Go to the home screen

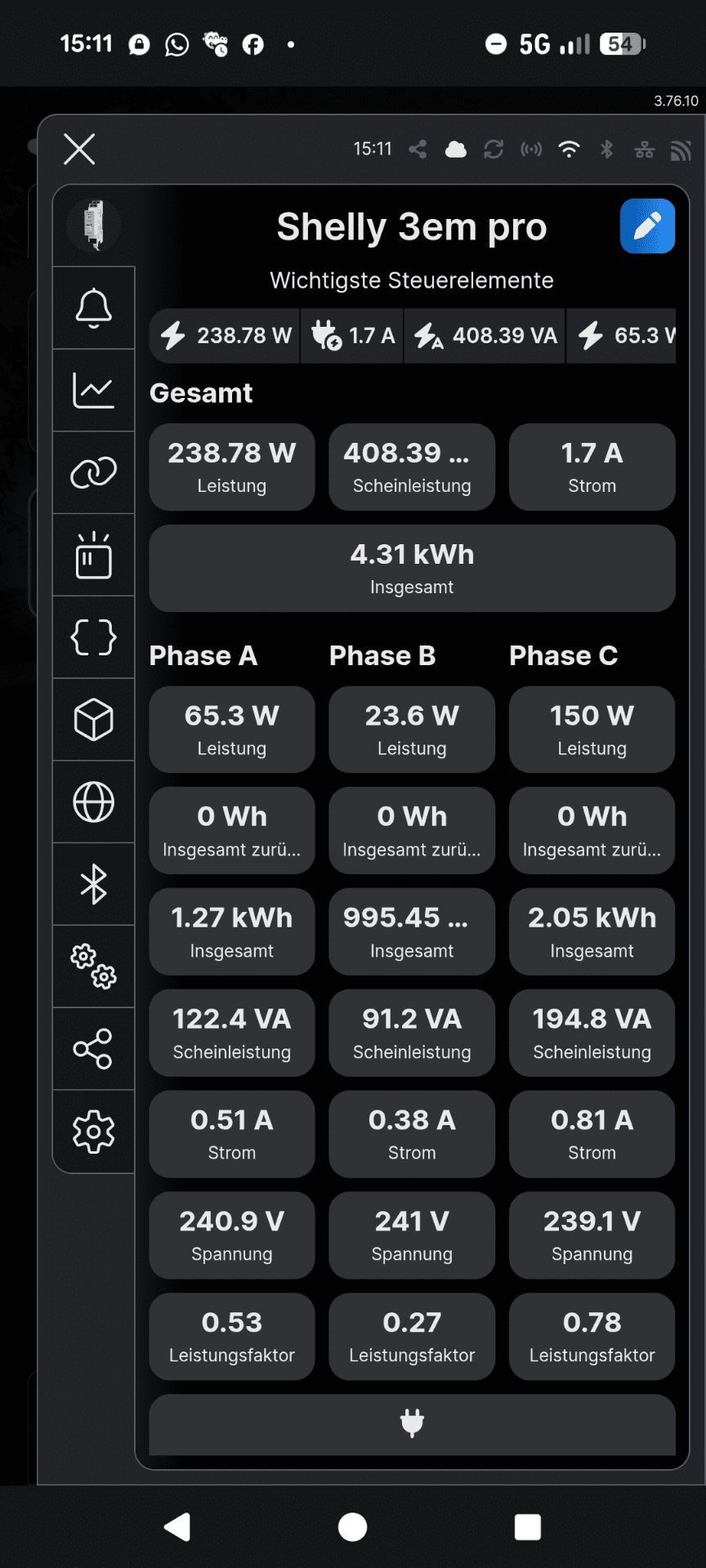coord(353,1526)
